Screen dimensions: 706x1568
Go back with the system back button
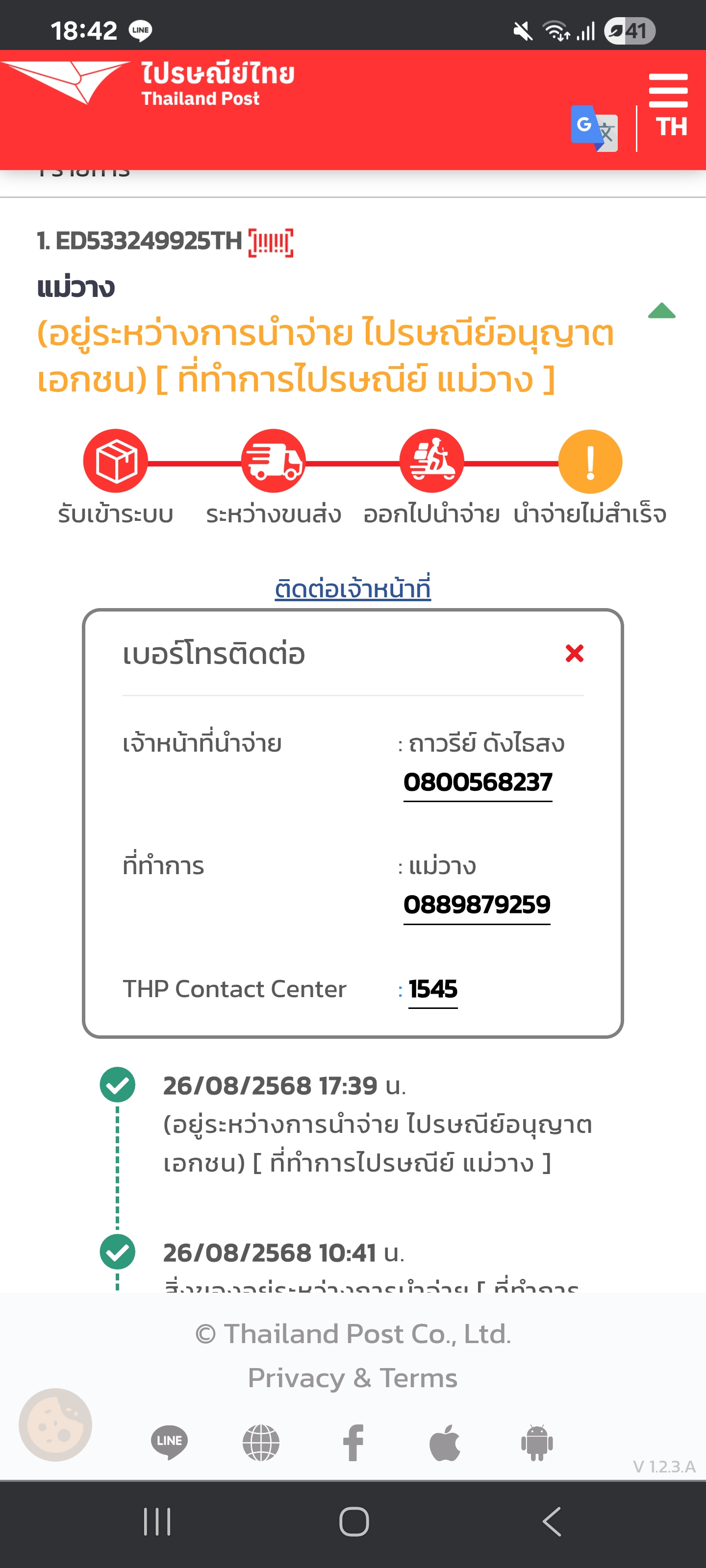pyautogui.click(x=551, y=1522)
